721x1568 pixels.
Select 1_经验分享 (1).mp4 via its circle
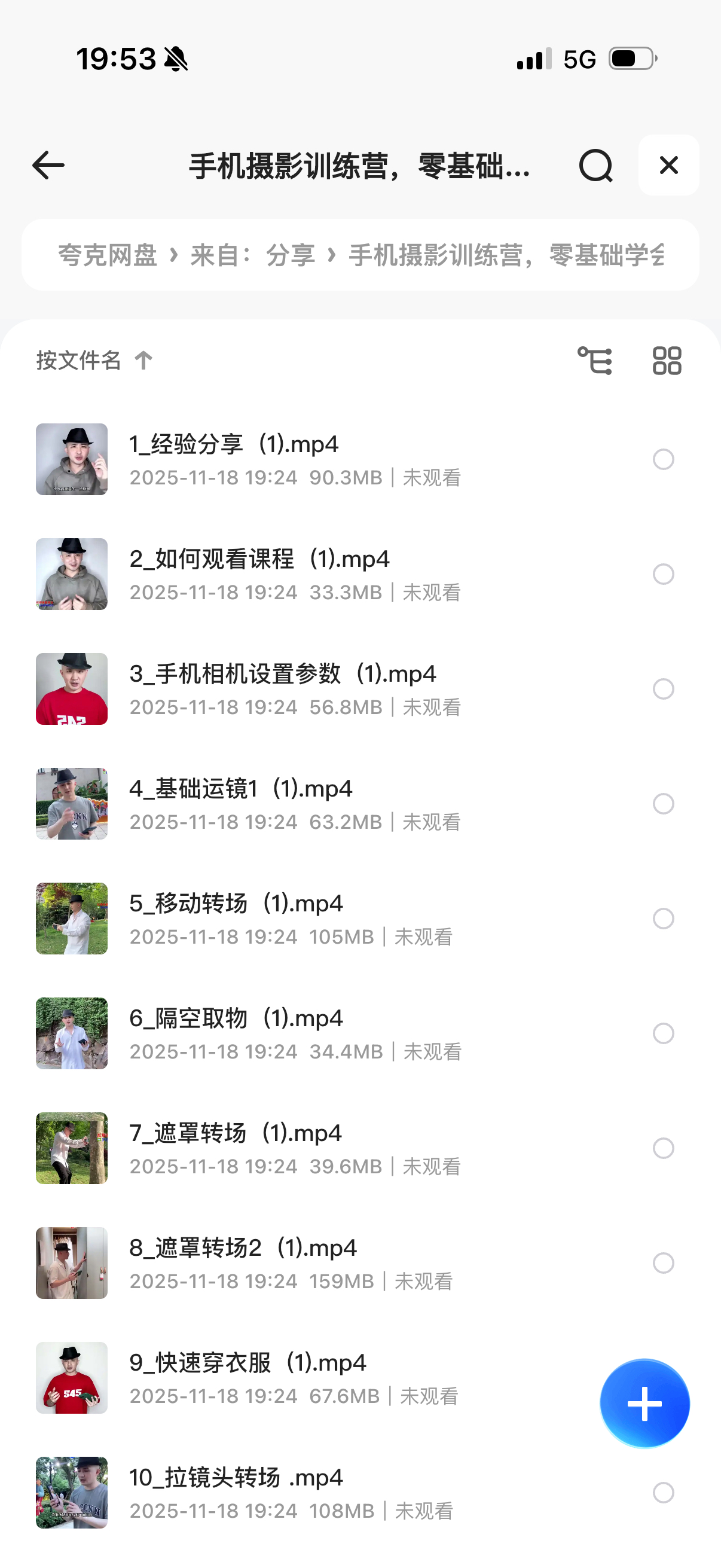pyautogui.click(x=663, y=459)
